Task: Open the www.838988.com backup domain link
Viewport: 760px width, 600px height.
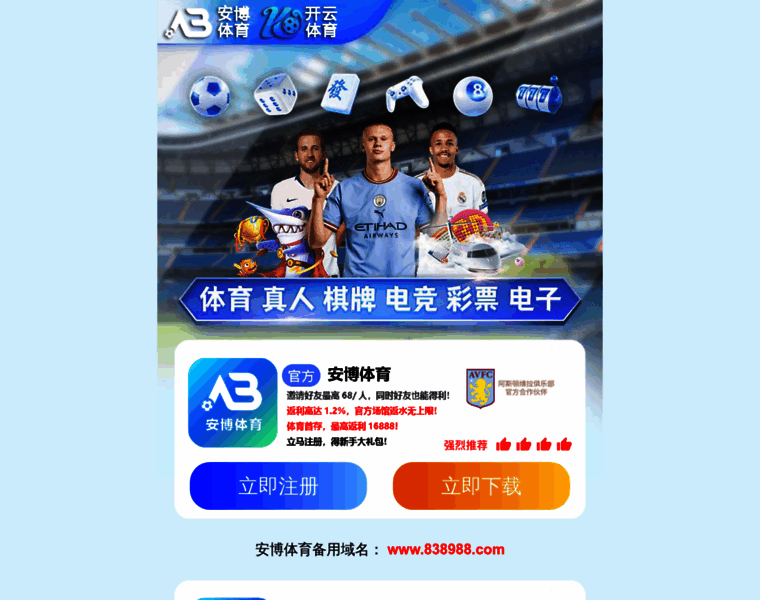Action: 445,549
